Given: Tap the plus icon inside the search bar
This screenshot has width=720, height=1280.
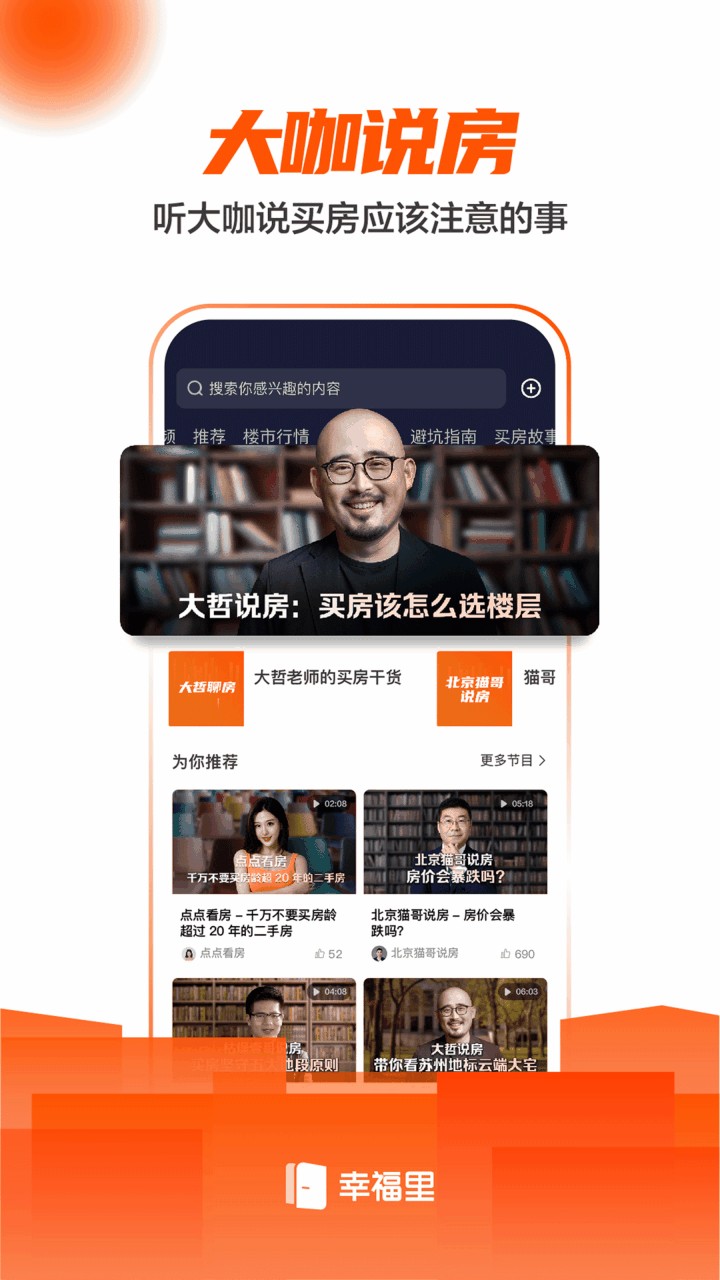Looking at the screenshot, I should coord(530,390).
